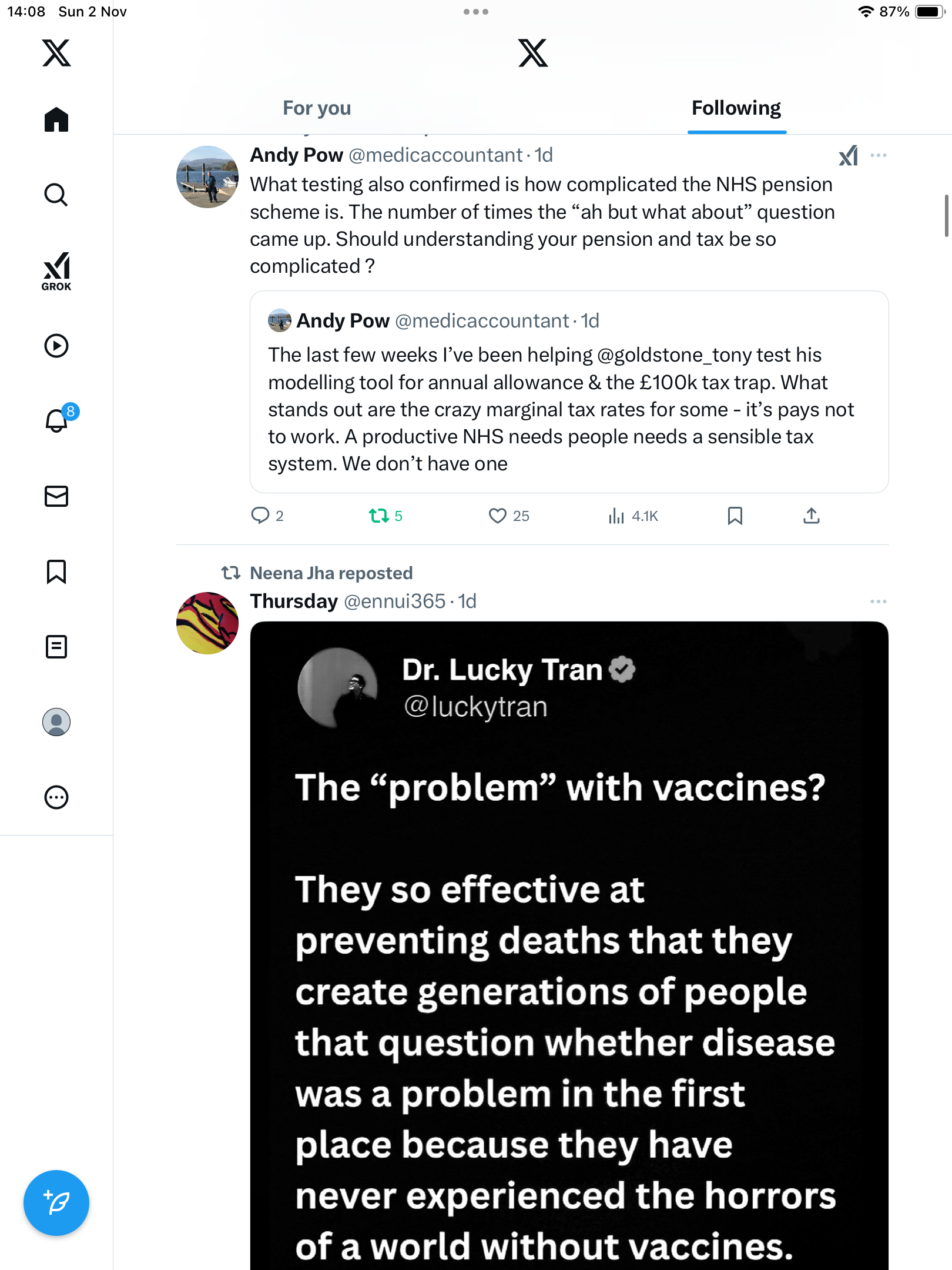
Task: Undo repost on Andy Pow's post
Action: tap(379, 516)
